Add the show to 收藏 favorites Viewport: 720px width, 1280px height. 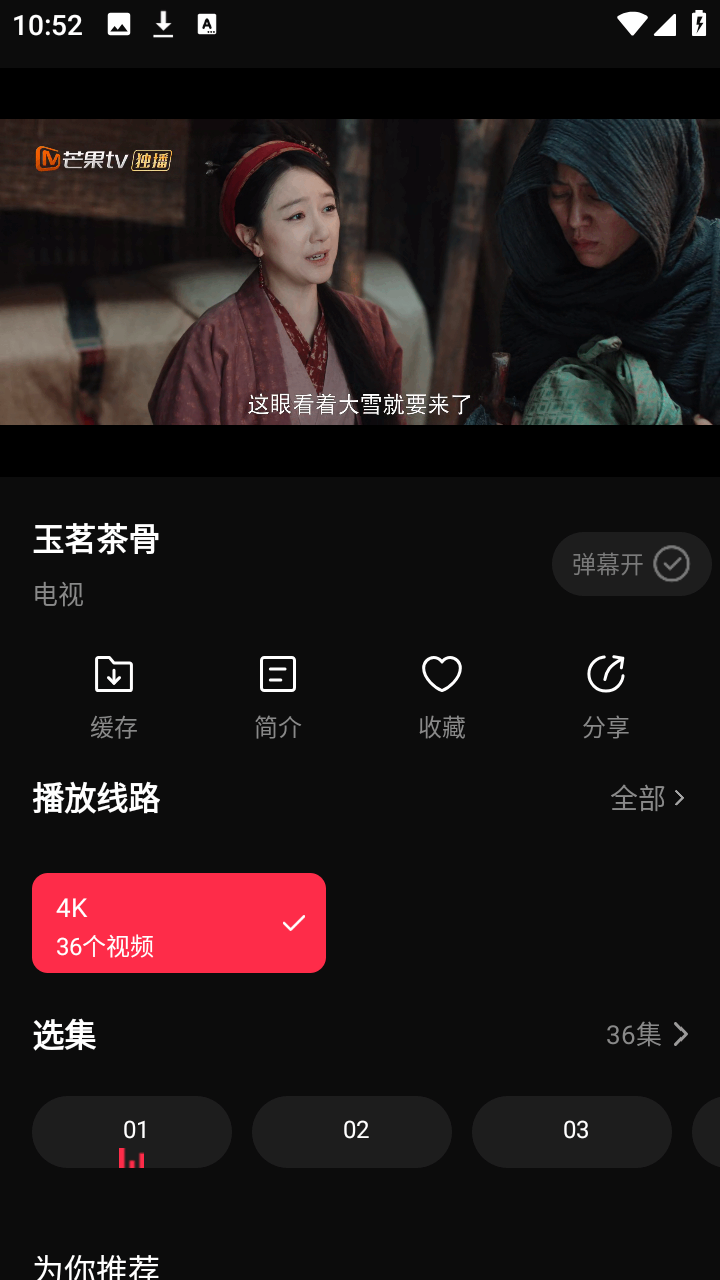tap(442, 697)
